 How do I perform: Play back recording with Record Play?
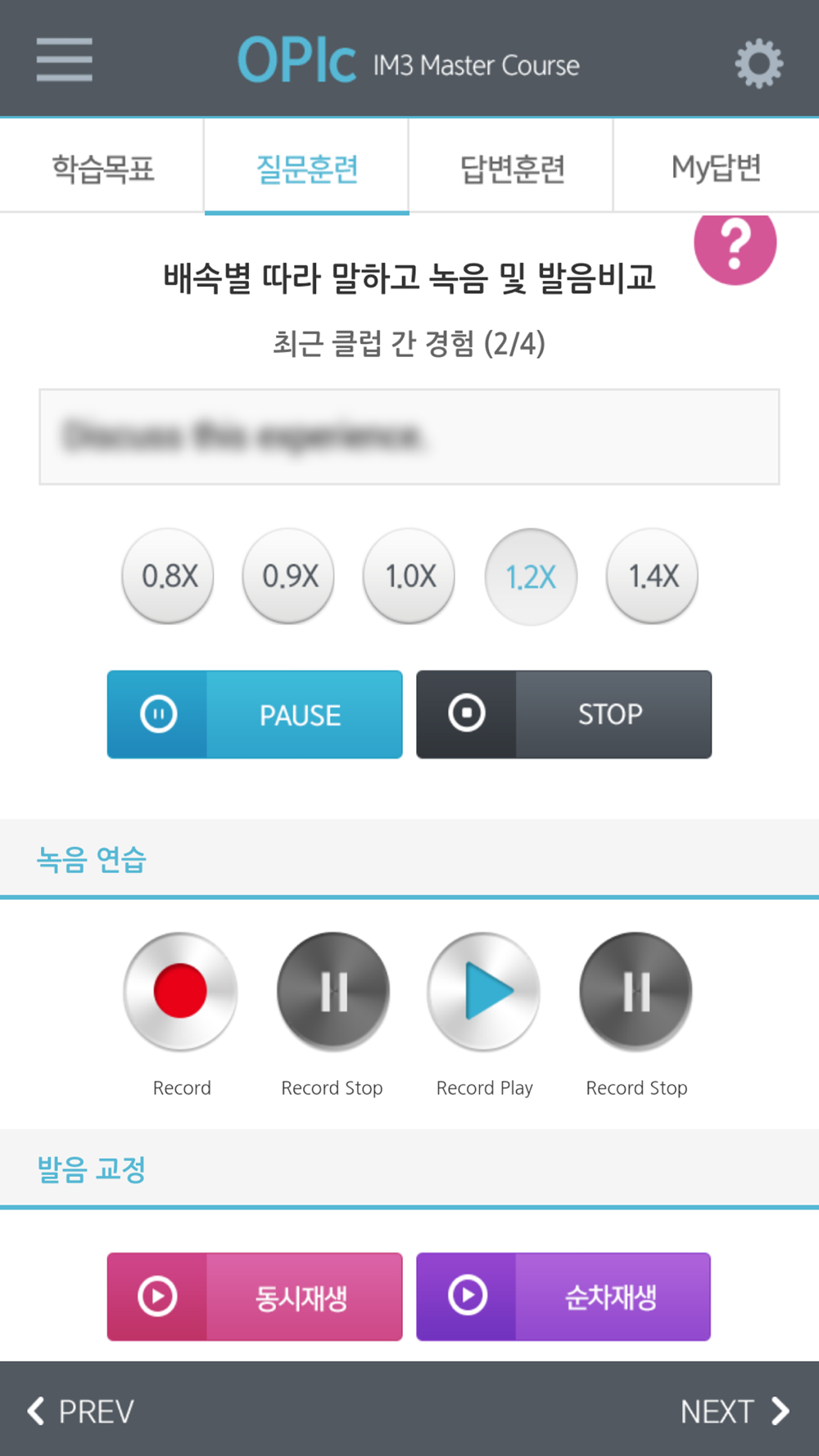click(x=484, y=992)
